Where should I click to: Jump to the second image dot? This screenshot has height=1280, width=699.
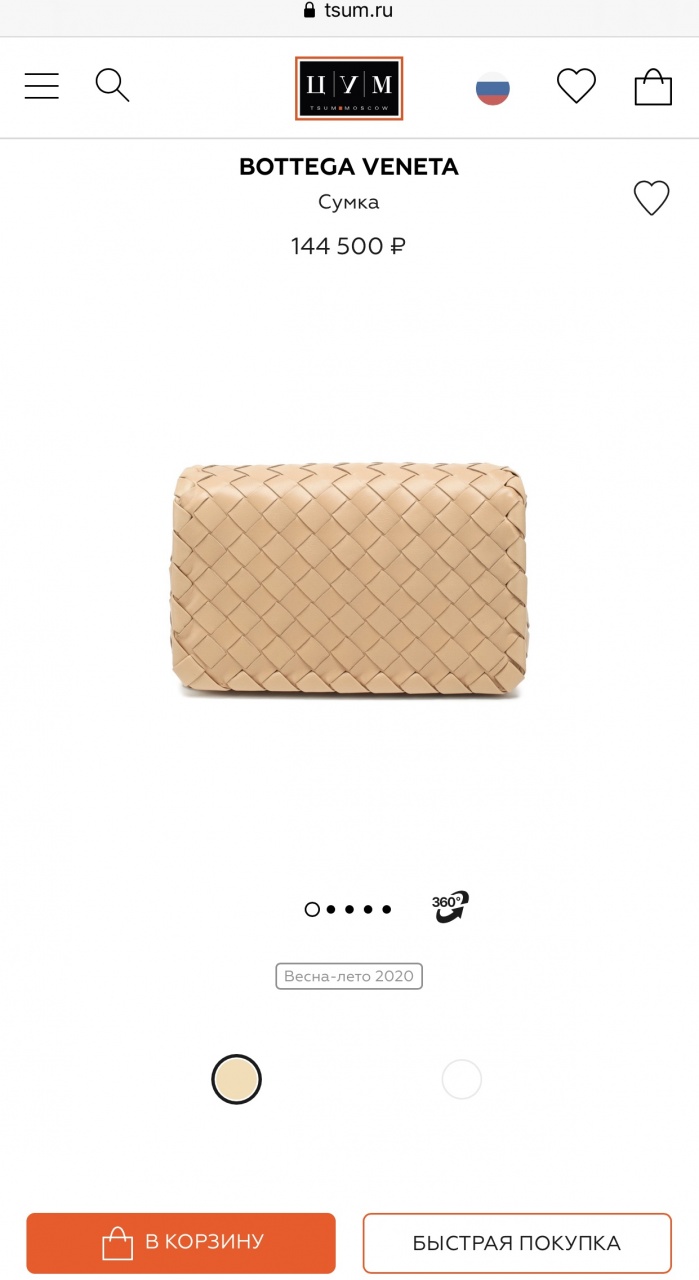tap(331, 909)
